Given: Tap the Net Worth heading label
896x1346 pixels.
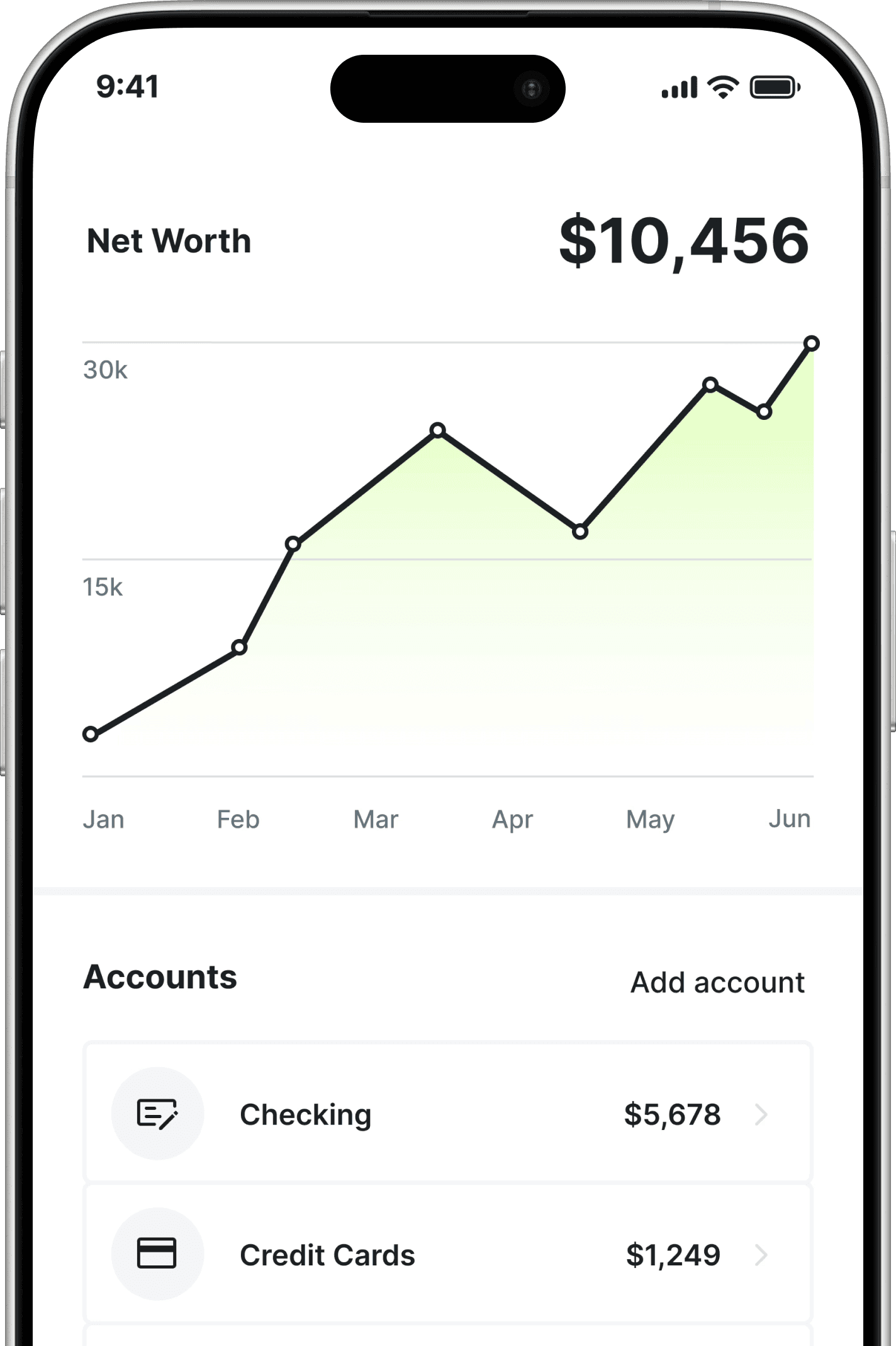Looking at the screenshot, I should point(169,241).
